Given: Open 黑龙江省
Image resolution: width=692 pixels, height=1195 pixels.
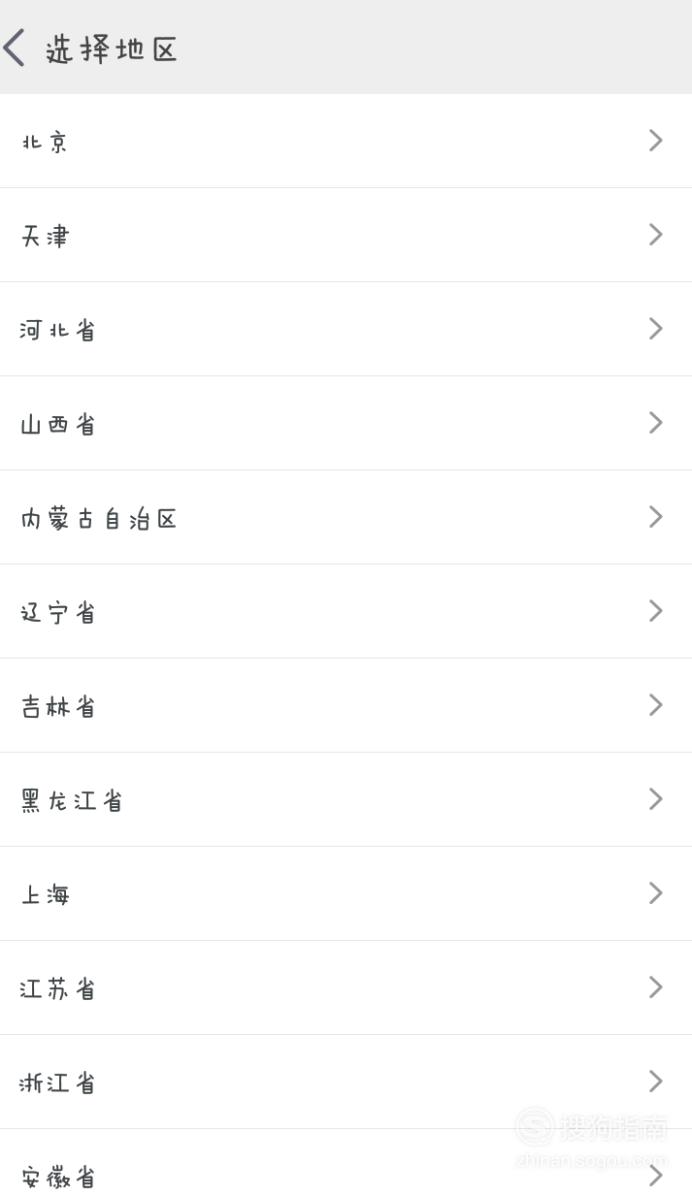Looking at the screenshot, I should [346, 799].
